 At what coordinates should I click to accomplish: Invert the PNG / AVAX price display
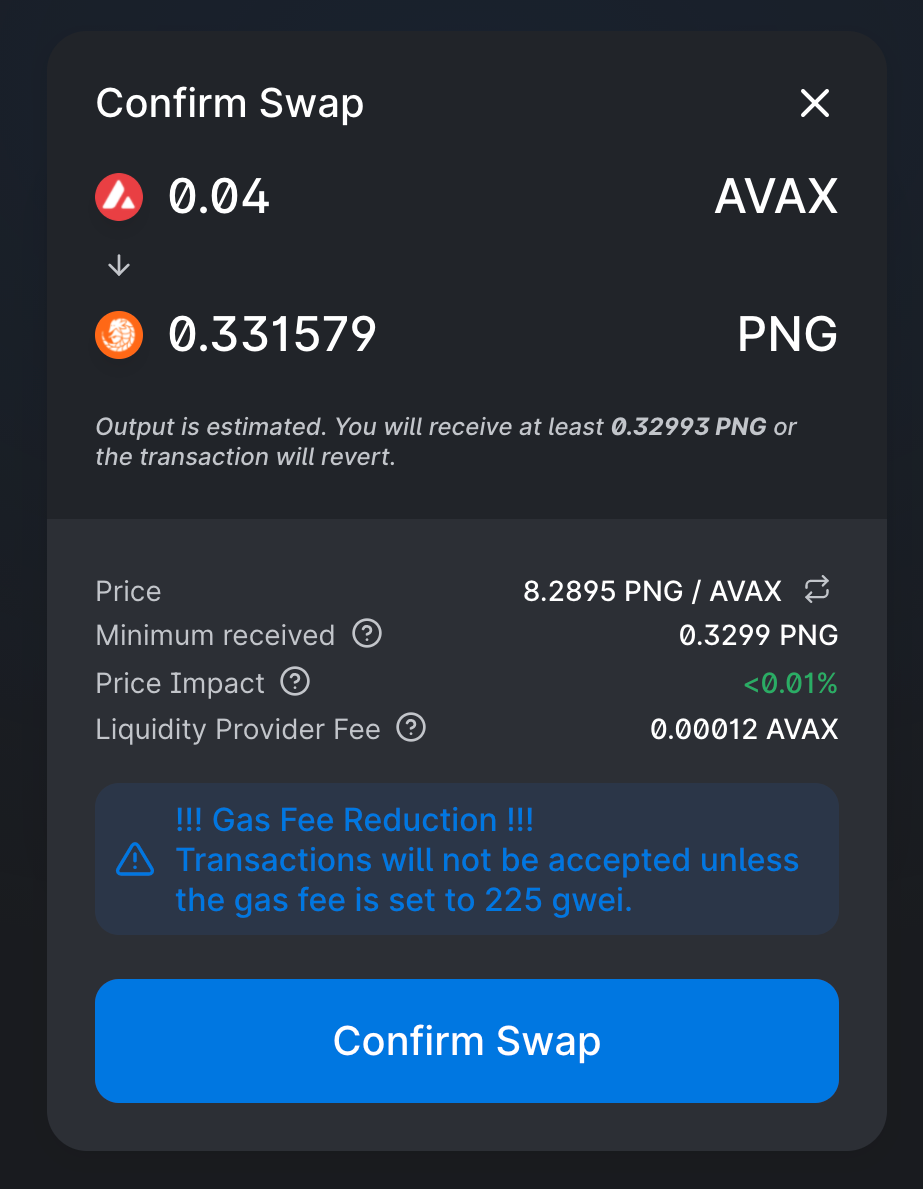(817, 590)
